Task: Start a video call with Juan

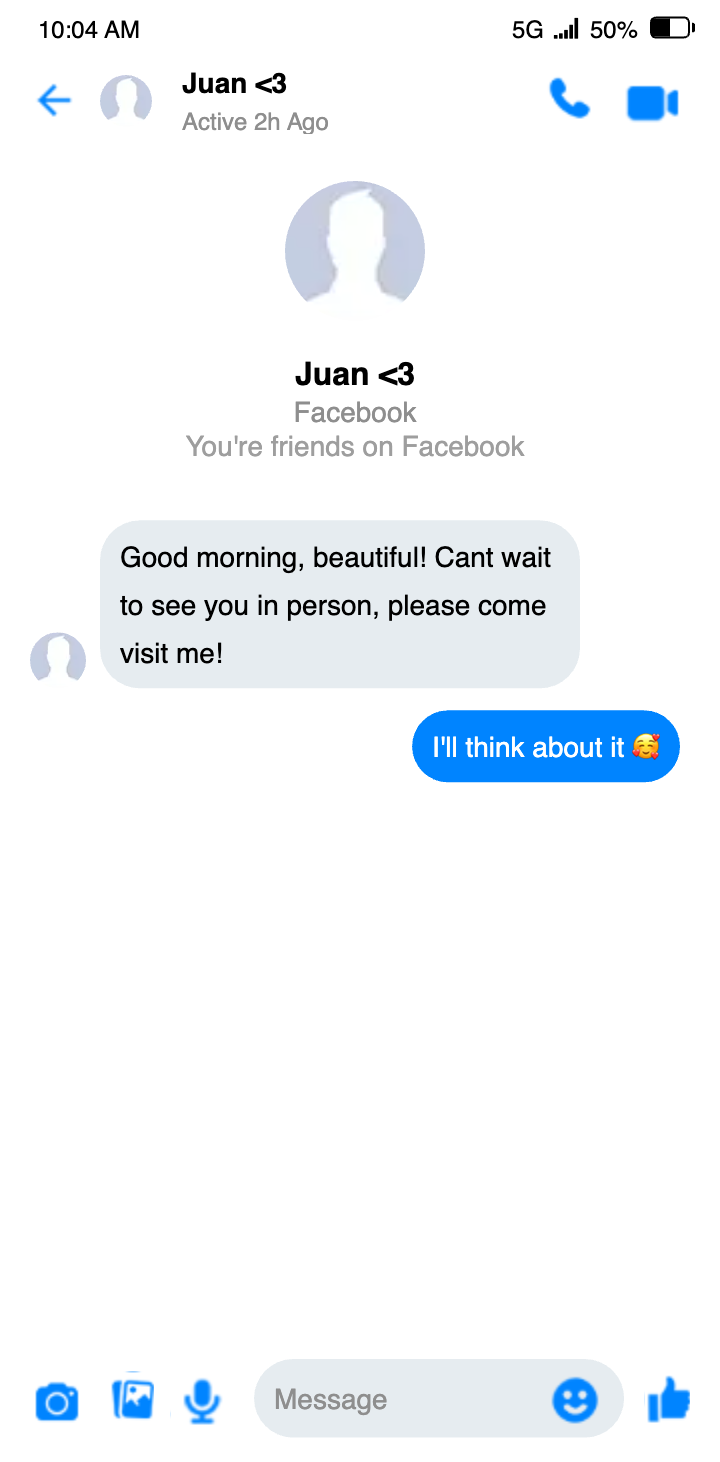Action: click(x=652, y=103)
